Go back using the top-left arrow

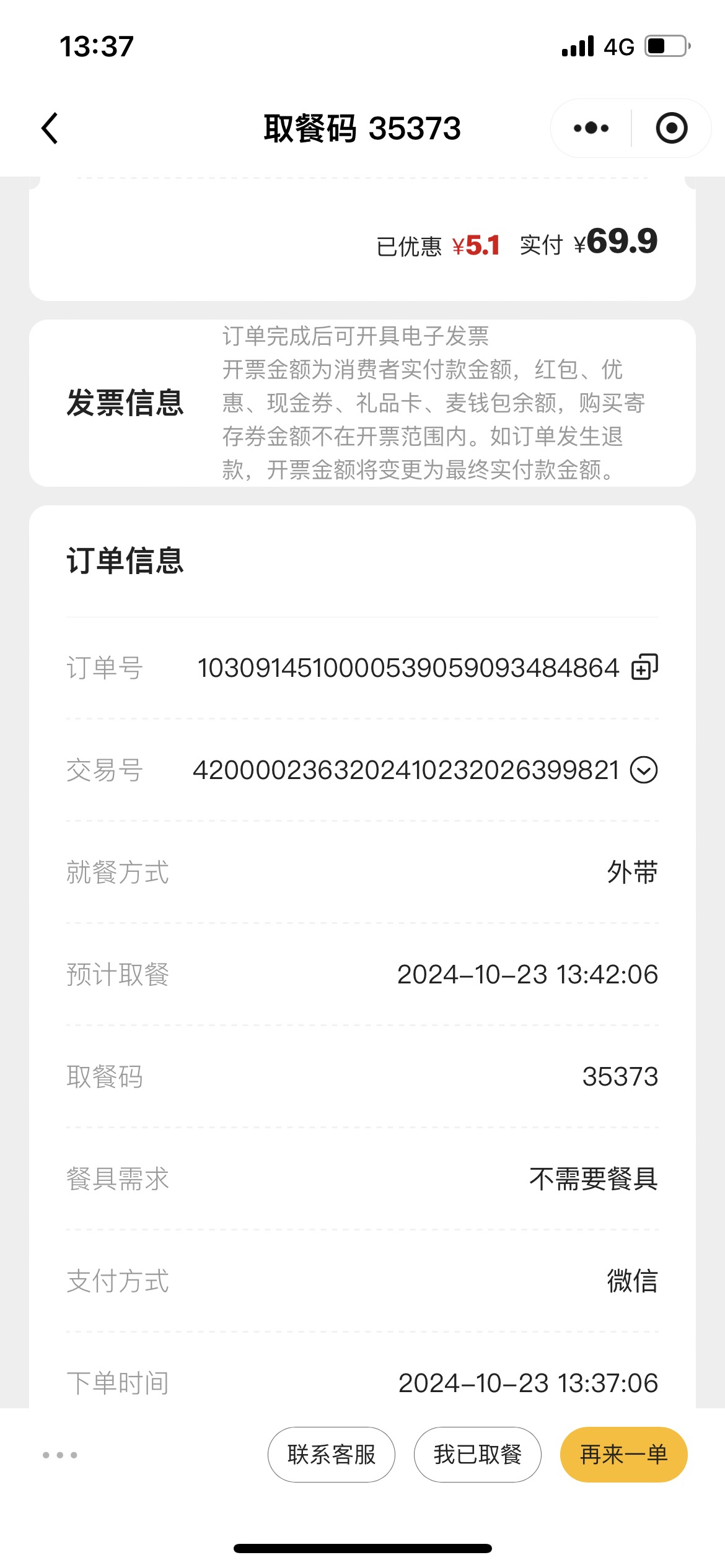pyautogui.click(x=50, y=128)
